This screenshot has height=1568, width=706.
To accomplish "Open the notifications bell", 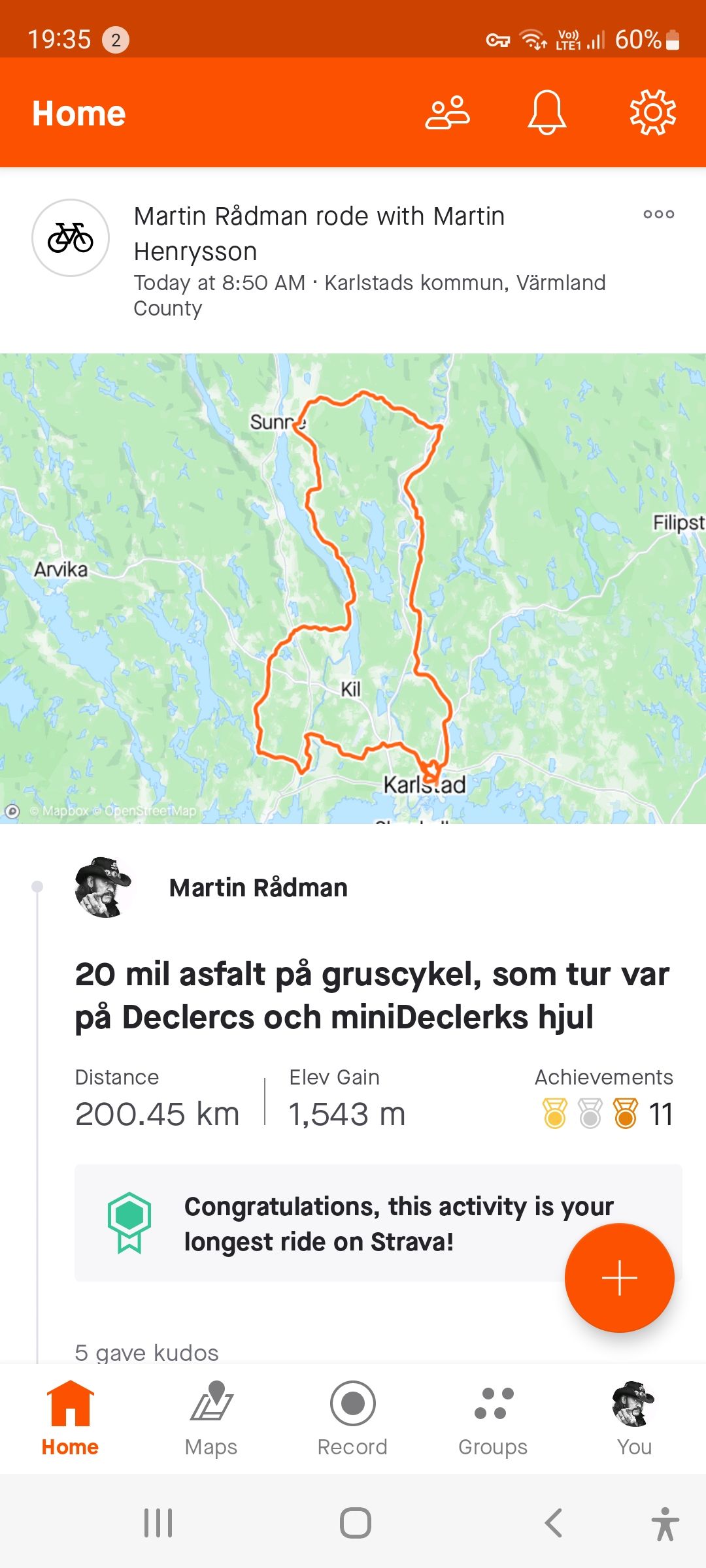I will tap(547, 112).
